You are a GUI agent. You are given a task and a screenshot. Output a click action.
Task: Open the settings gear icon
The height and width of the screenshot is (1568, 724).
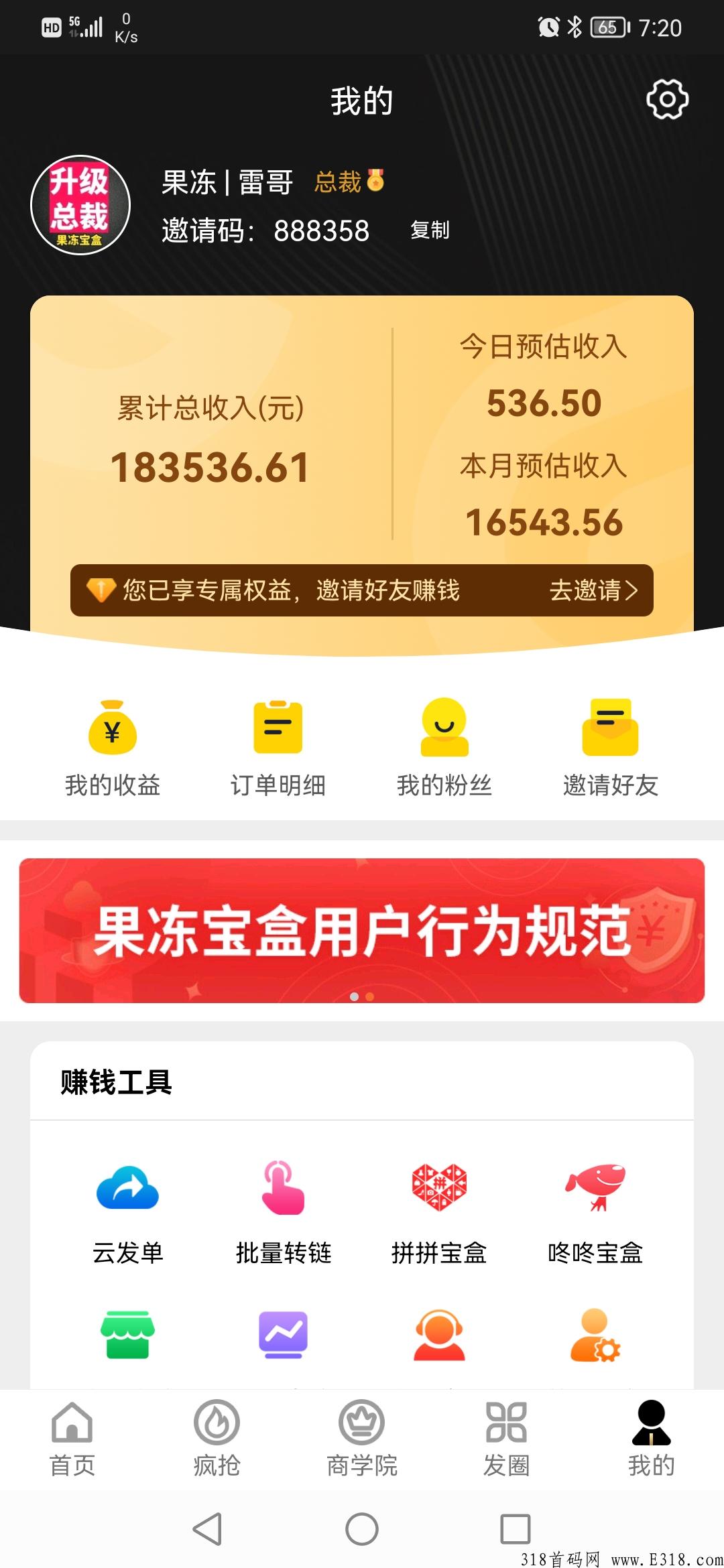coord(667,100)
